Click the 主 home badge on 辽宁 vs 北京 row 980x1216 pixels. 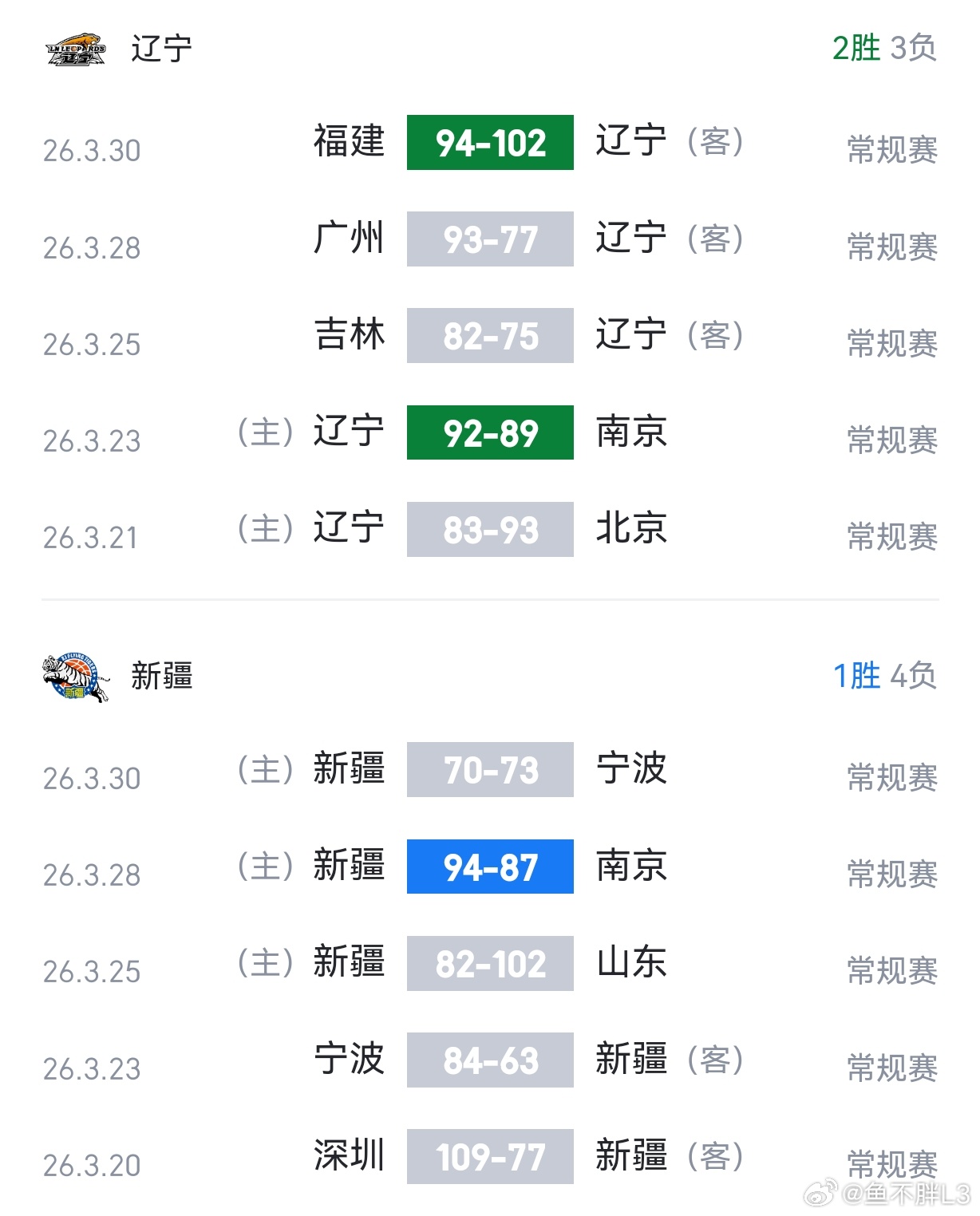tap(264, 530)
